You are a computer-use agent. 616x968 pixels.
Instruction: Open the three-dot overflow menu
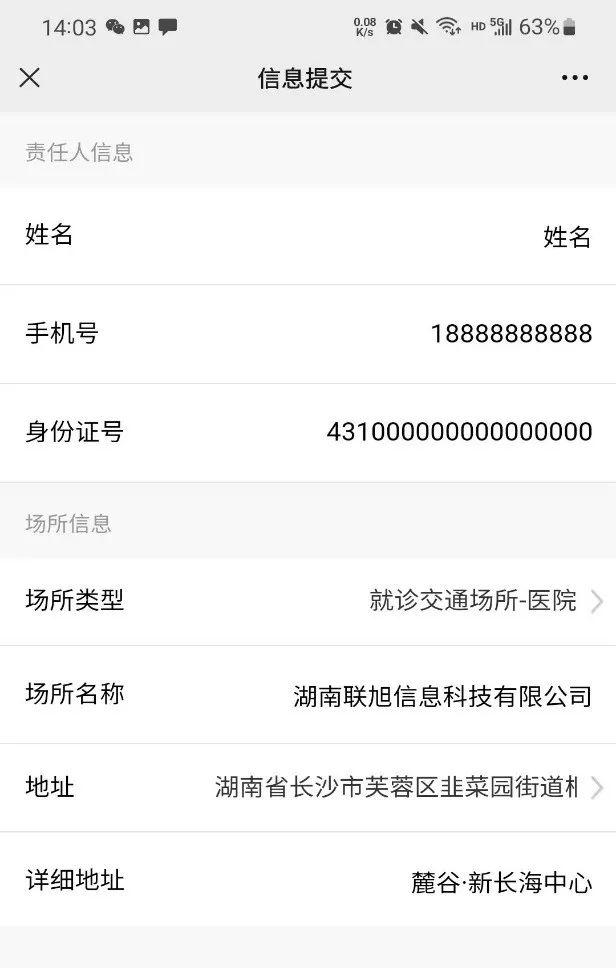point(574,78)
